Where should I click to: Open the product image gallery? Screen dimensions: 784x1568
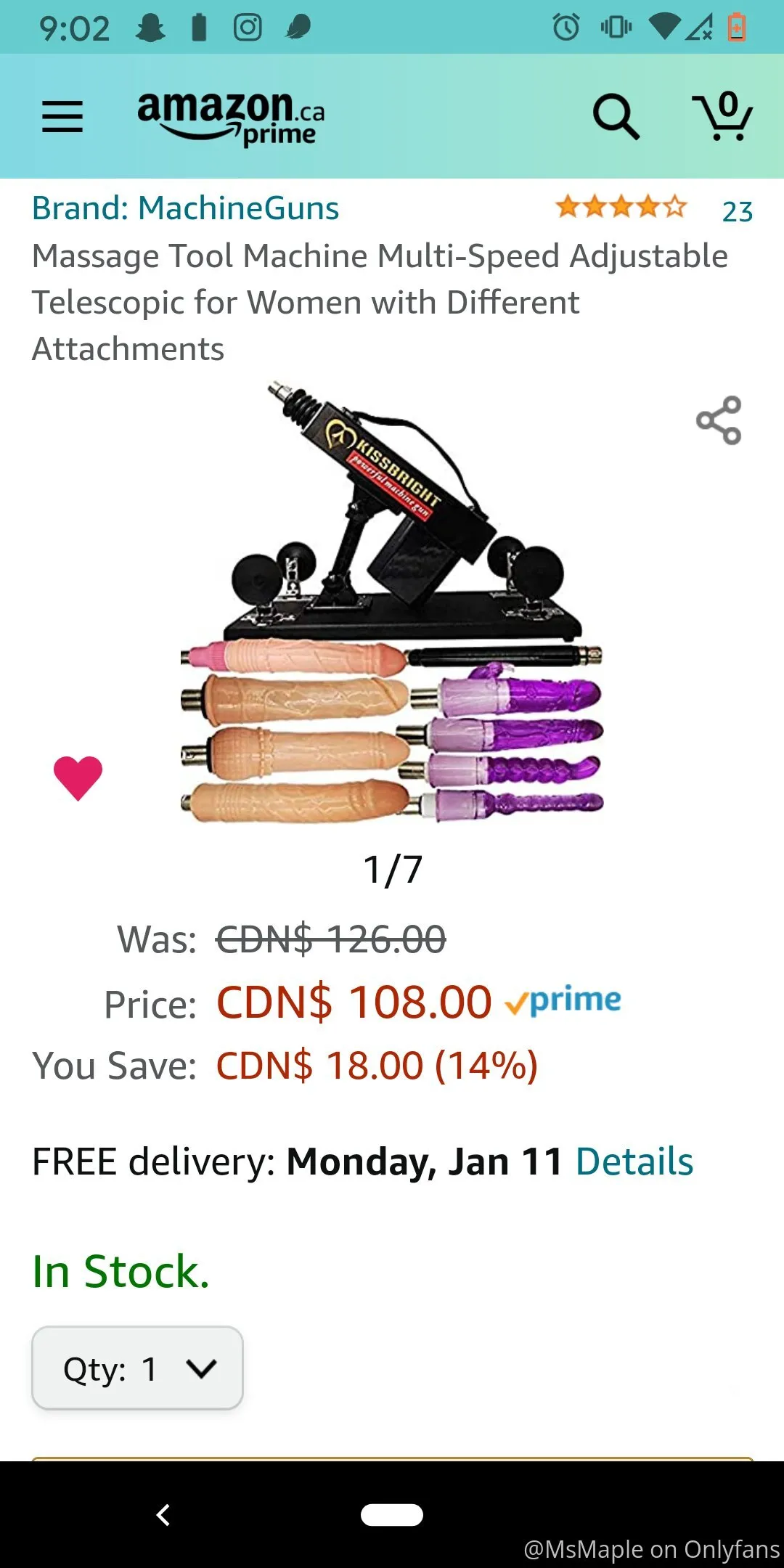[x=392, y=603]
